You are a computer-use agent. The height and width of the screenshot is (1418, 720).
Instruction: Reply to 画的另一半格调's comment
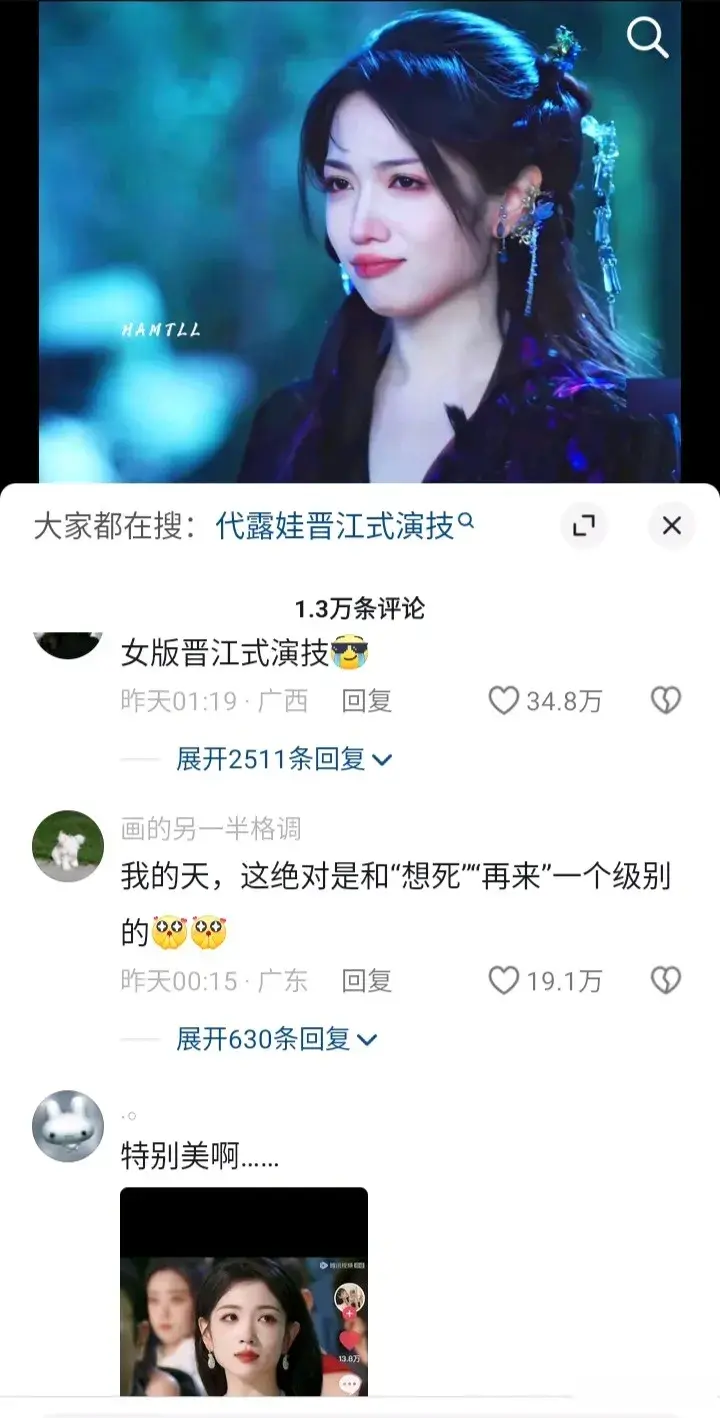click(x=366, y=981)
